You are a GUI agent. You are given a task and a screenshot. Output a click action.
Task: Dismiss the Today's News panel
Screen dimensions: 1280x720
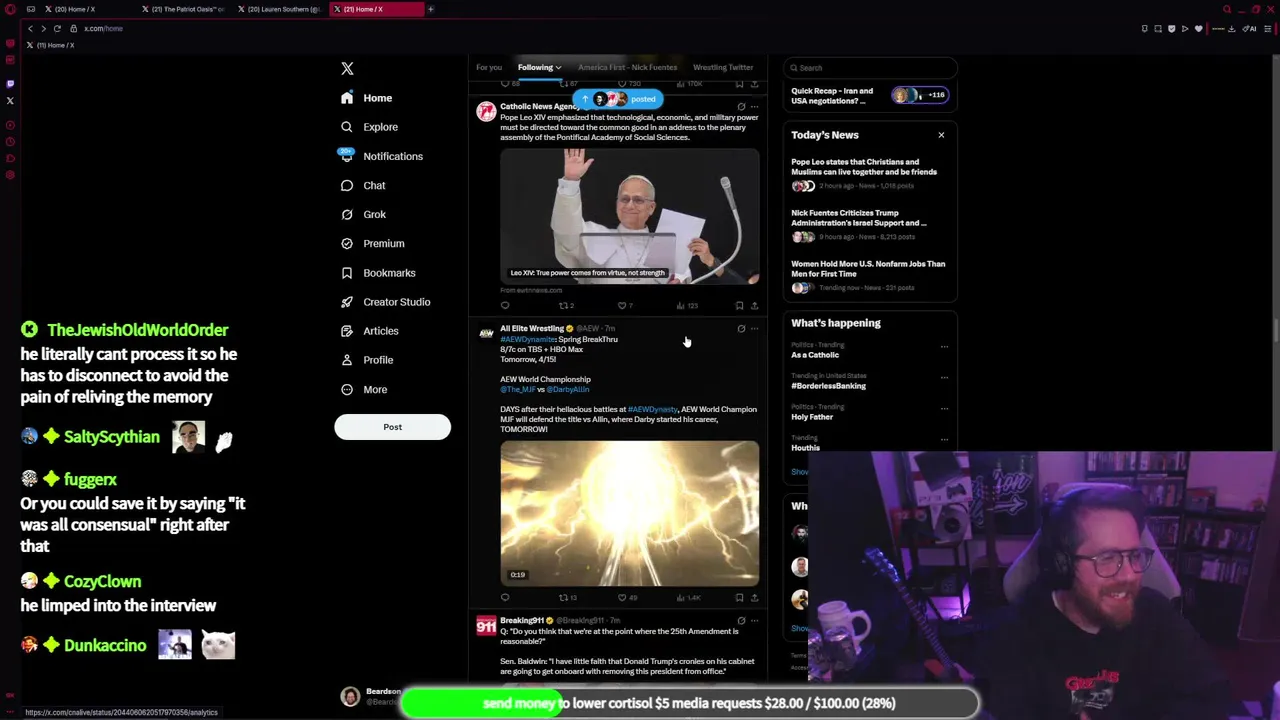(941, 135)
